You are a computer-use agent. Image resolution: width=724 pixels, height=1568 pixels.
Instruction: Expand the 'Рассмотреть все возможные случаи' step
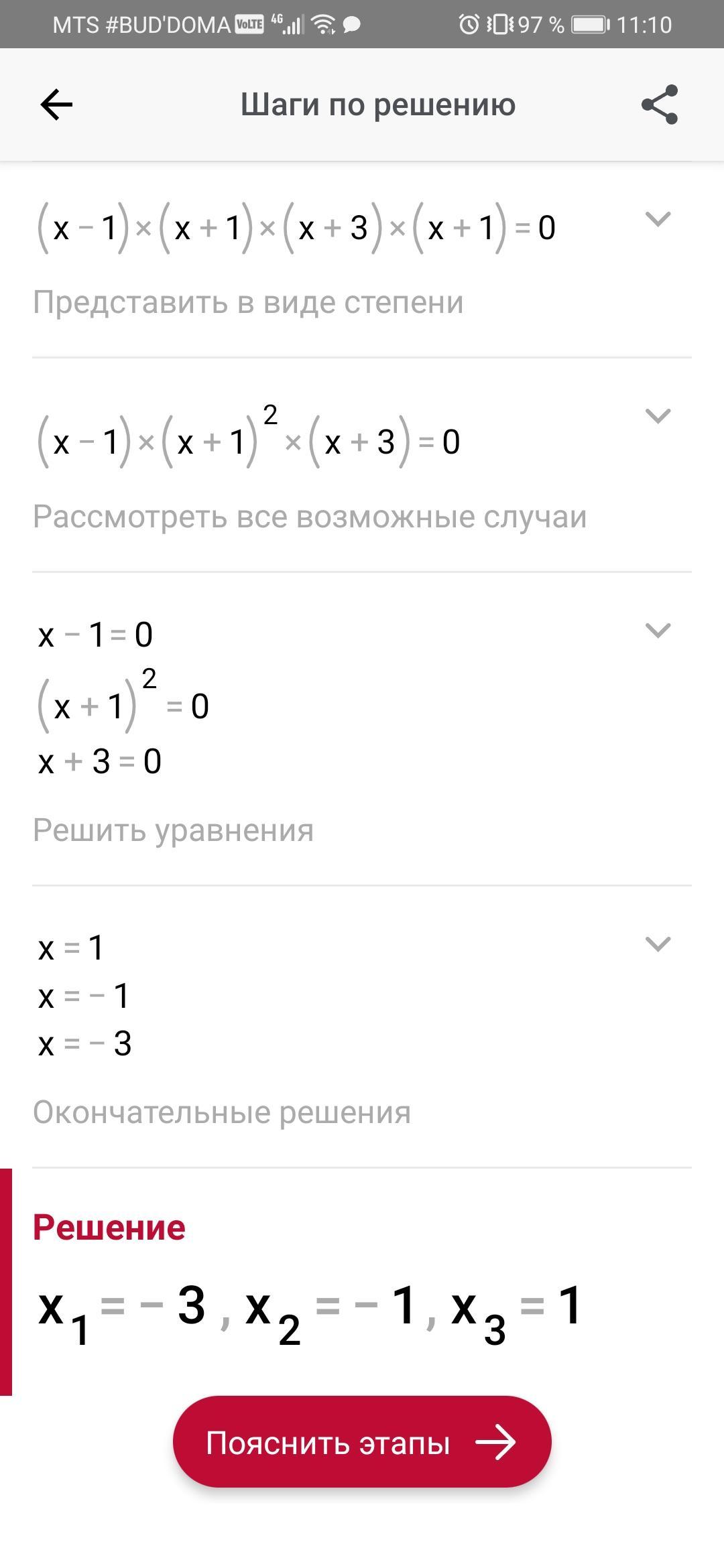pos(658,416)
